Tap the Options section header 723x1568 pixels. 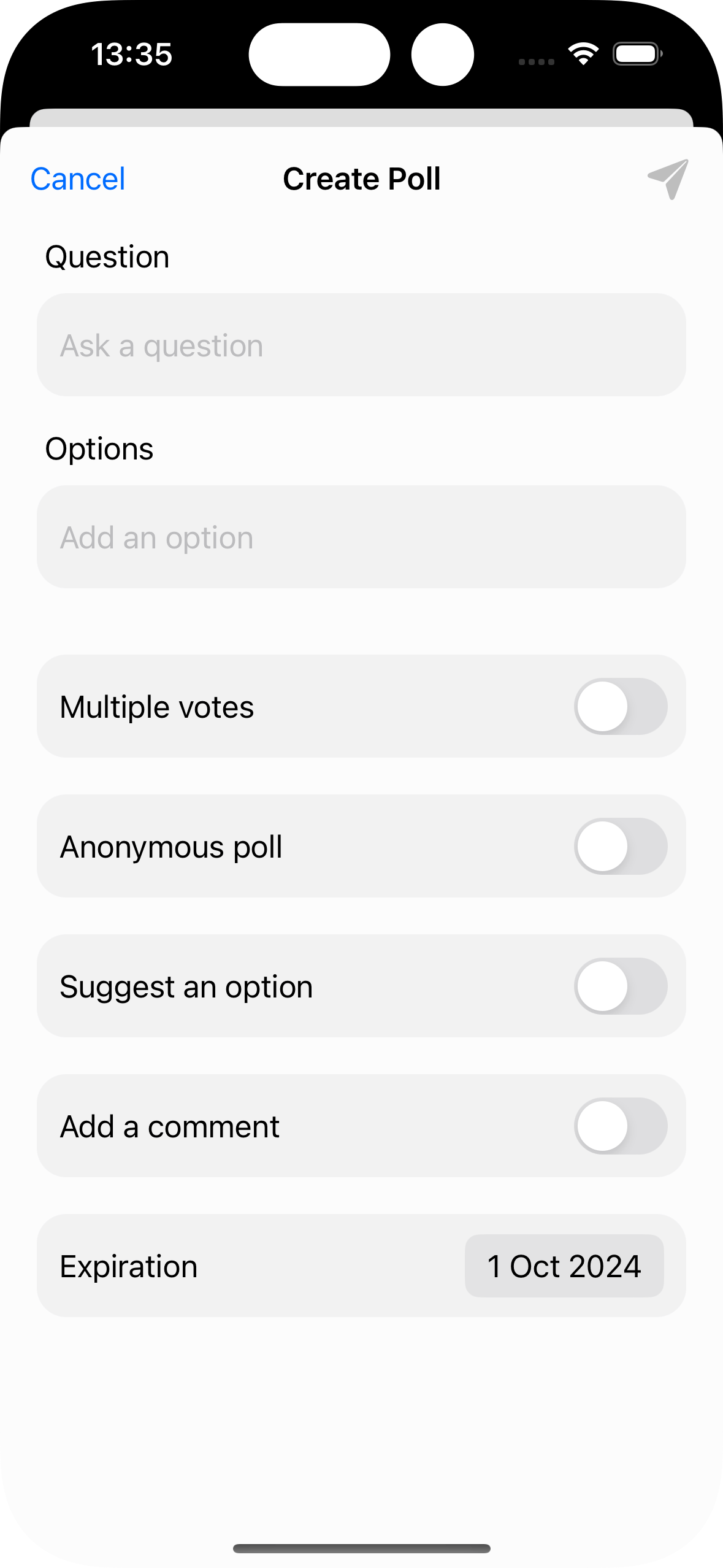(99, 448)
